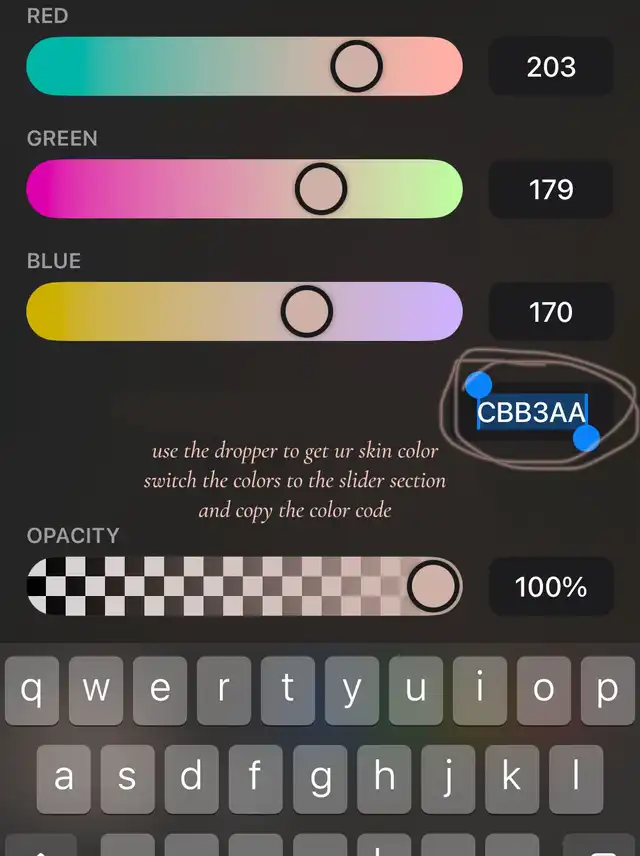Viewport: 640px width, 856px height.
Task: Edit the opacity field showing 100%
Action: [x=550, y=586]
